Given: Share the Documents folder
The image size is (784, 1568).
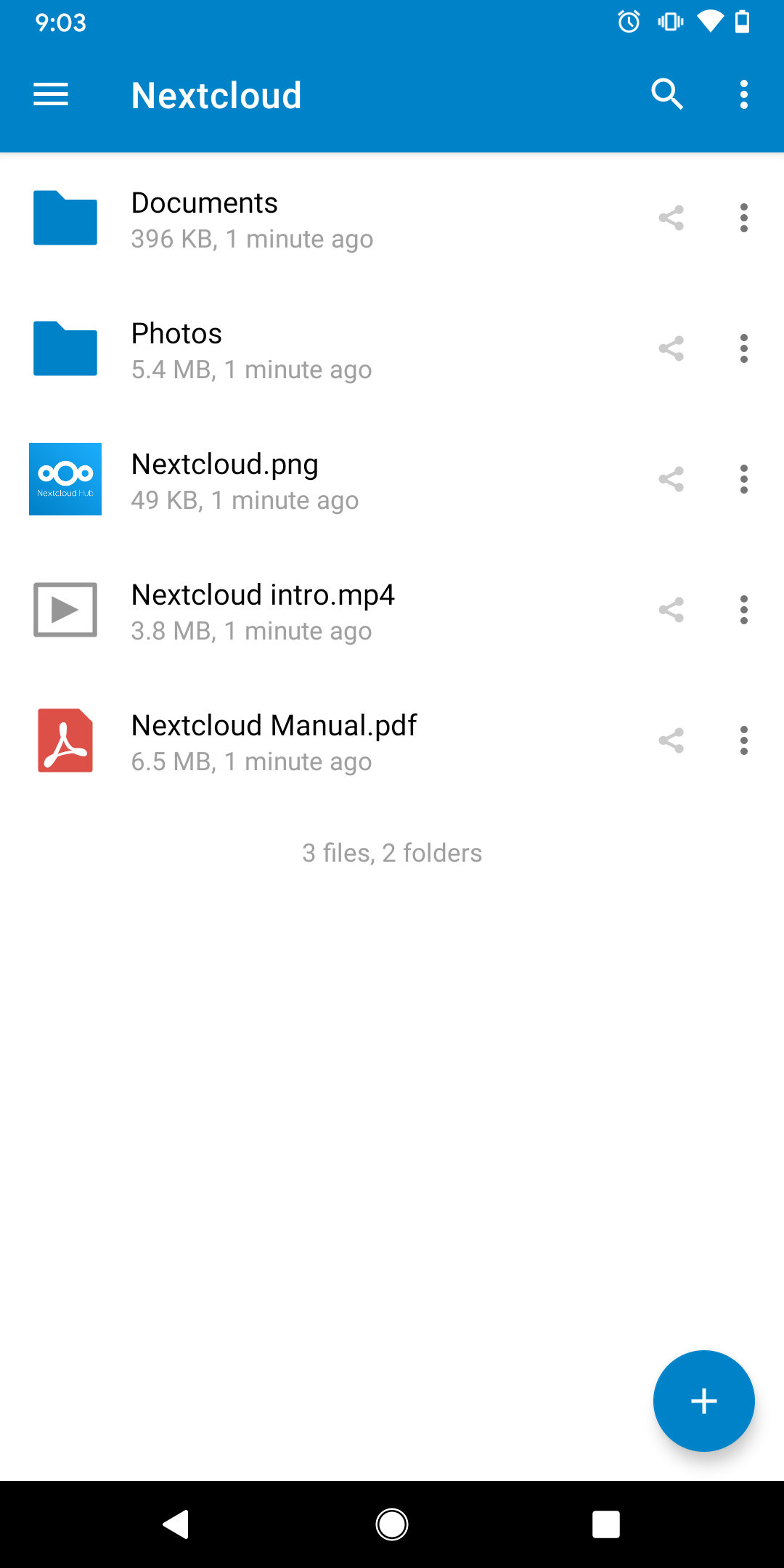Looking at the screenshot, I should tap(670, 218).
